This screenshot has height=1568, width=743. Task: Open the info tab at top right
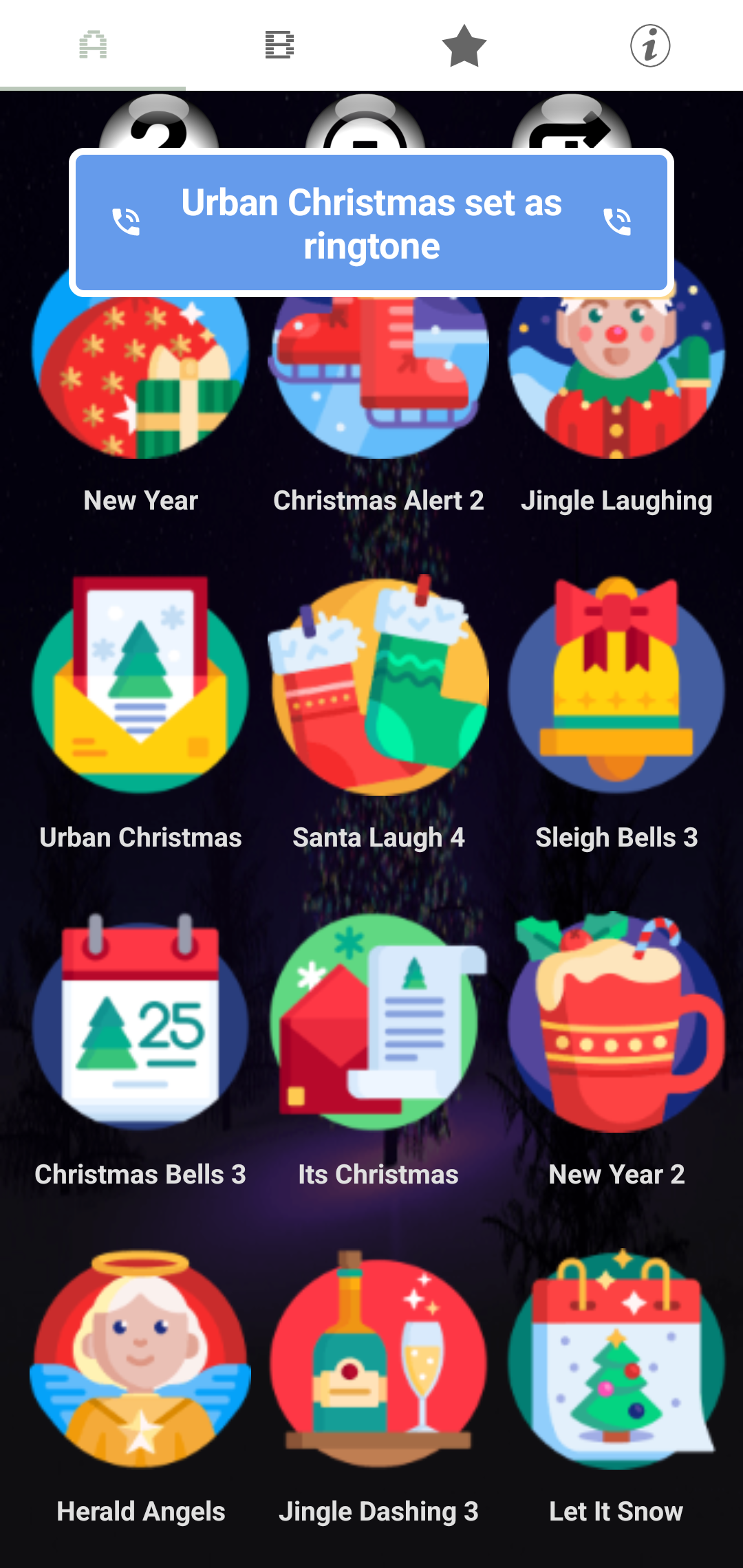[649, 46]
